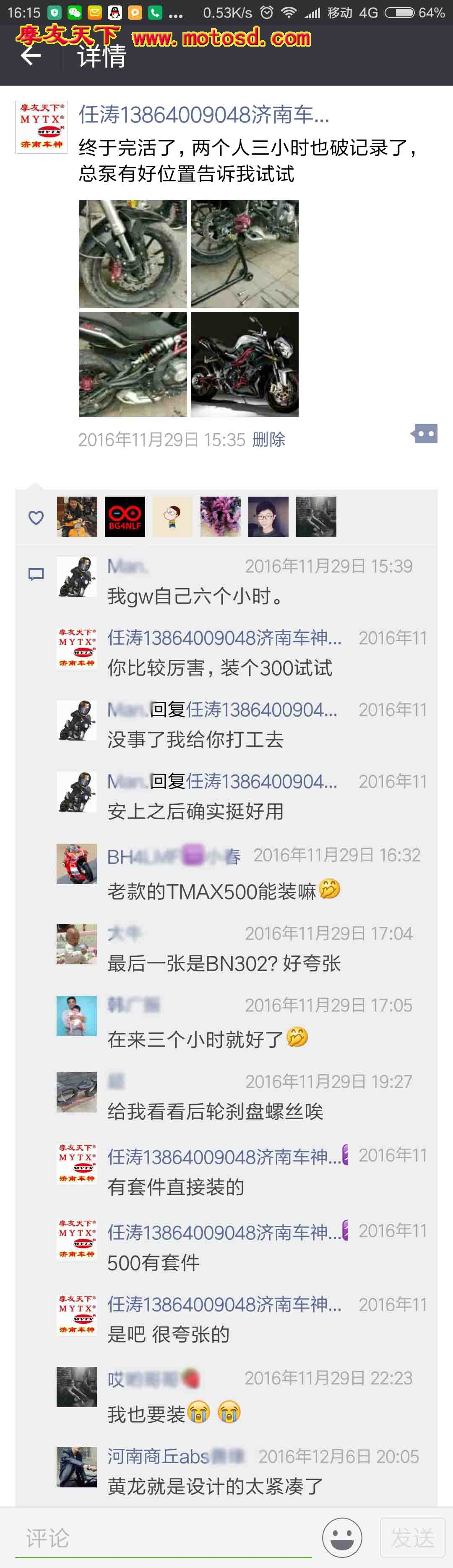Image resolution: width=453 pixels, height=1568 pixels.
Task: Open the emoji picker
Action: coord(342,1537)
